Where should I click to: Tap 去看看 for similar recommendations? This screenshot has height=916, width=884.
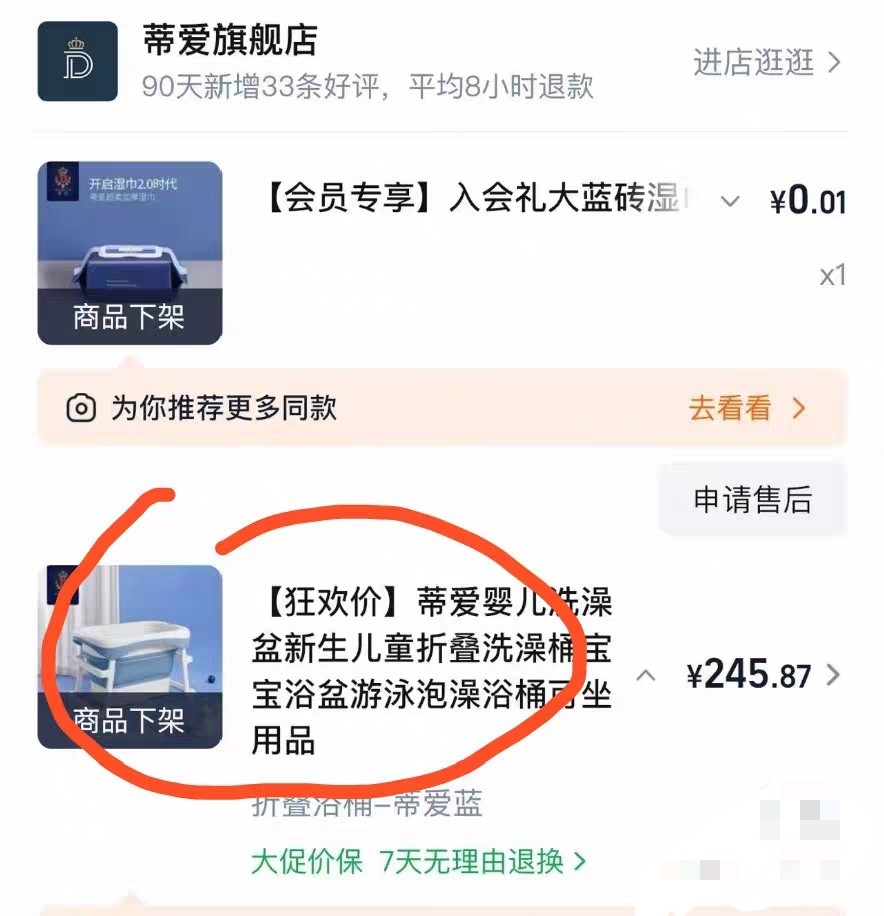(746, 408)
